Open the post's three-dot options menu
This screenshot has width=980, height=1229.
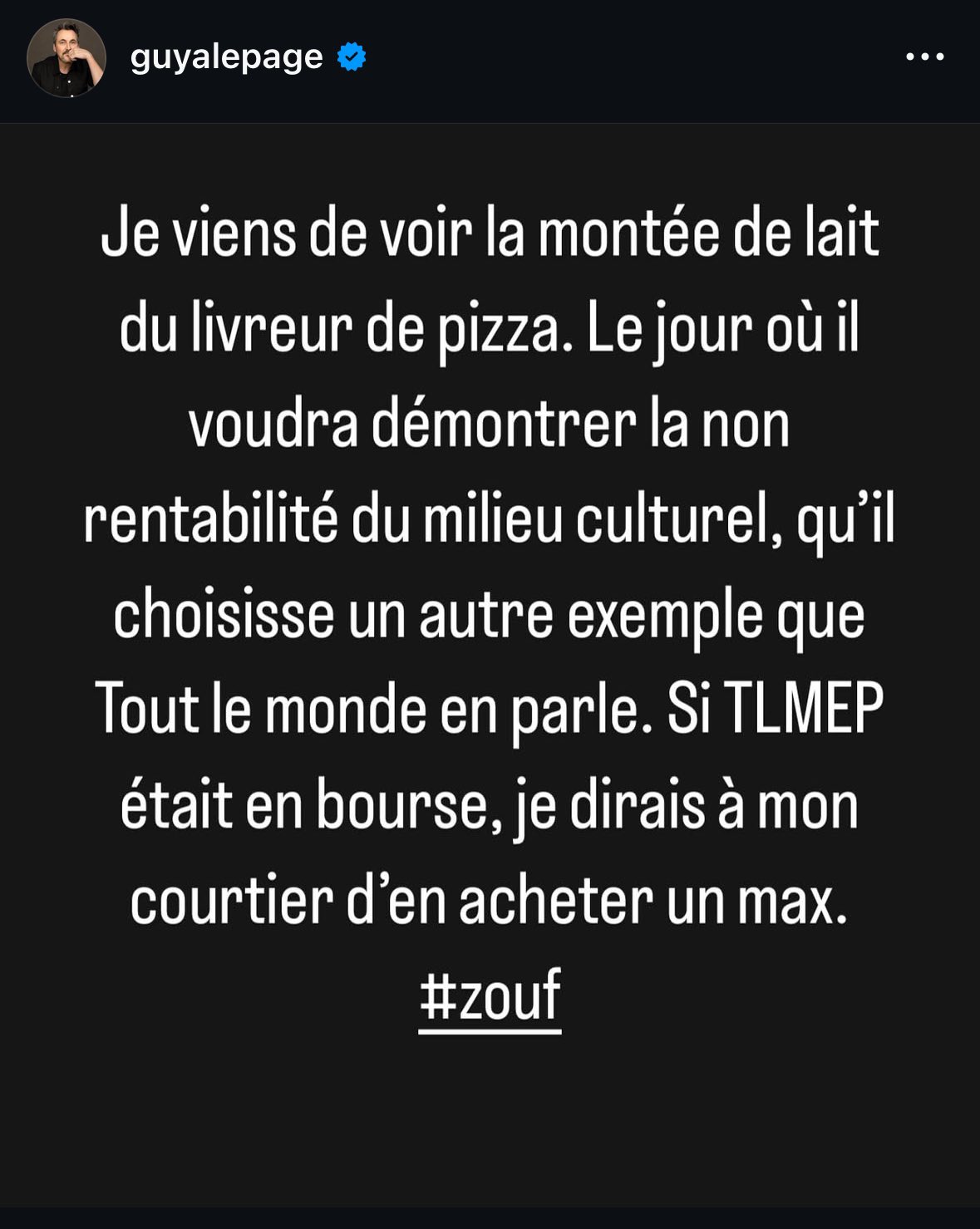924,57
